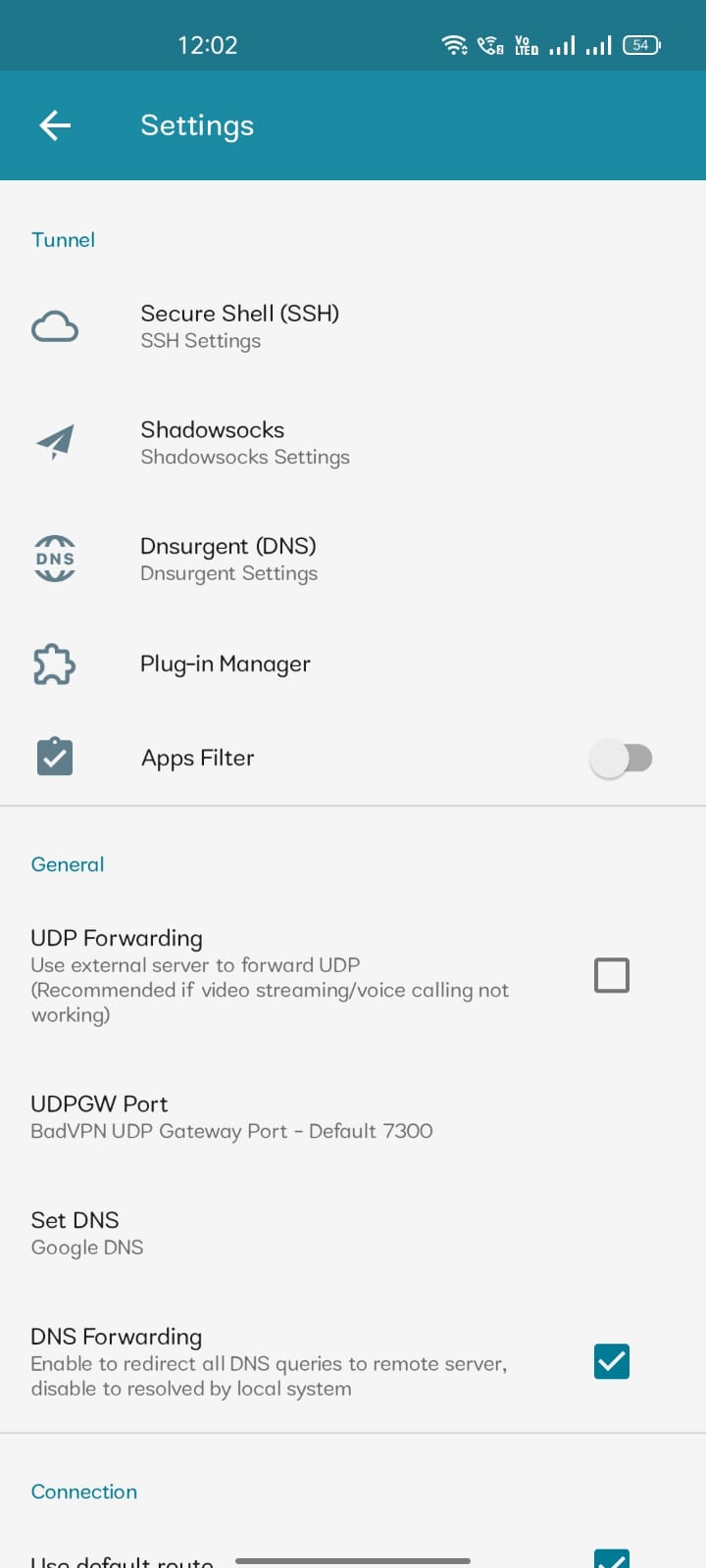Disable DNS Forwarding
The width and height of the screenshot is (706, 1568).
[611, 1361]
